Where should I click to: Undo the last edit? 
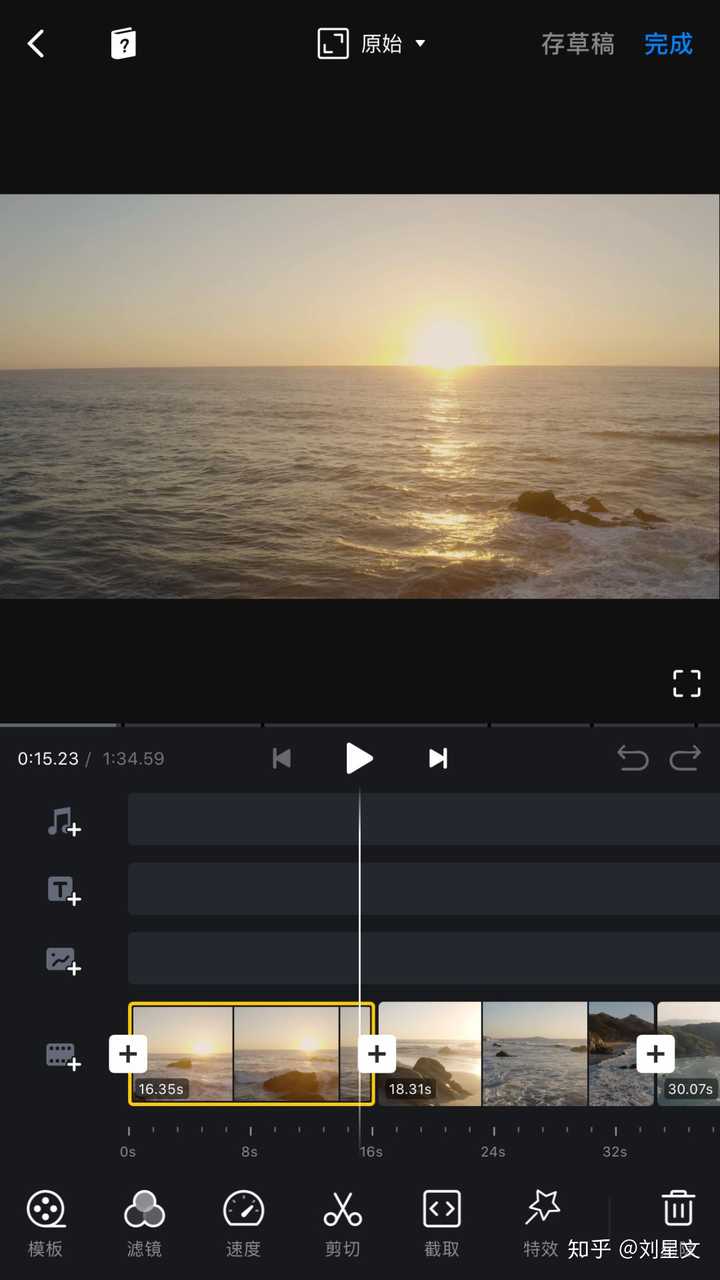[x=633, y=758]
